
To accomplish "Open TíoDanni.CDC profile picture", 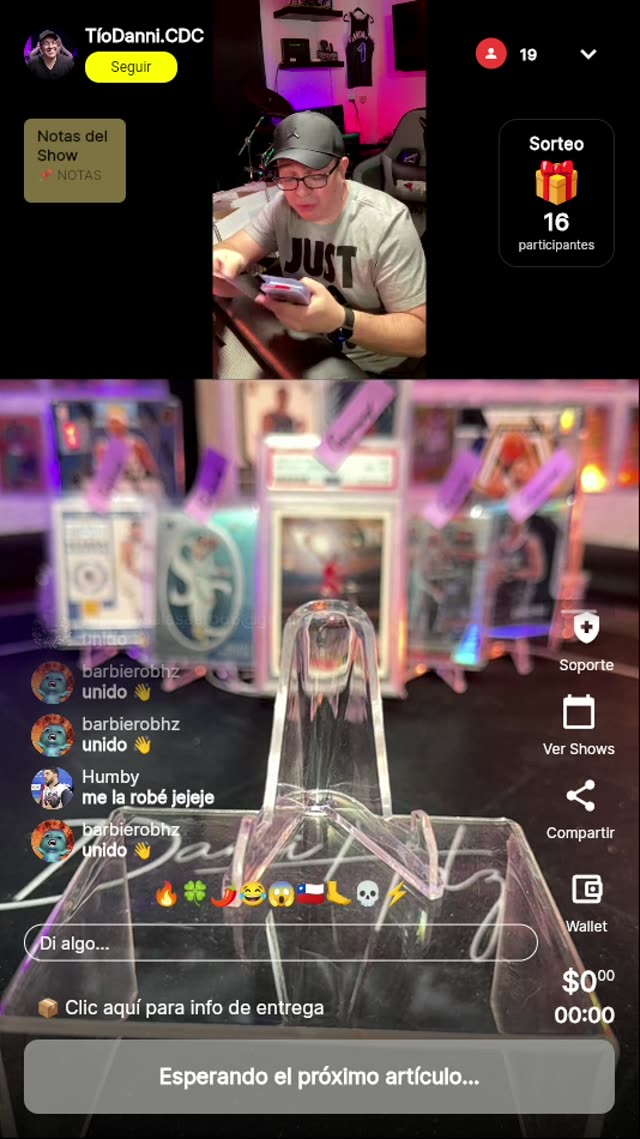I will point(50,54).
